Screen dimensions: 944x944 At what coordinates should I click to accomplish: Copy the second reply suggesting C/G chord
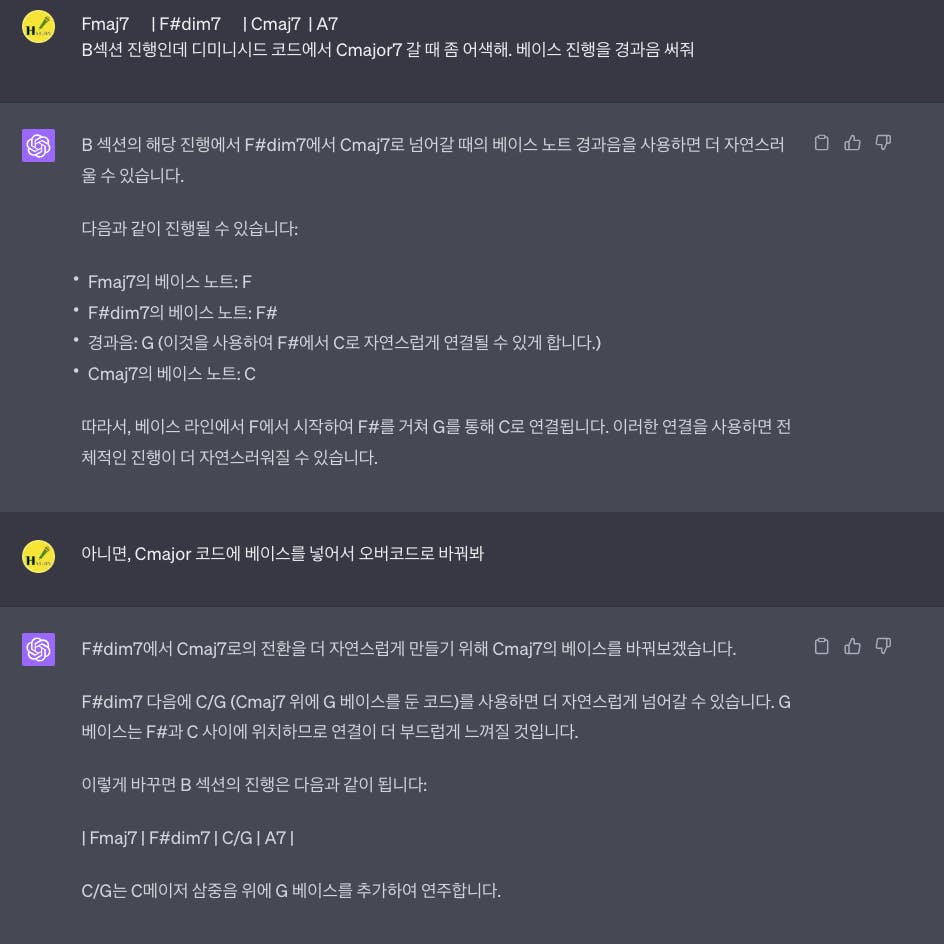[821, 646]
